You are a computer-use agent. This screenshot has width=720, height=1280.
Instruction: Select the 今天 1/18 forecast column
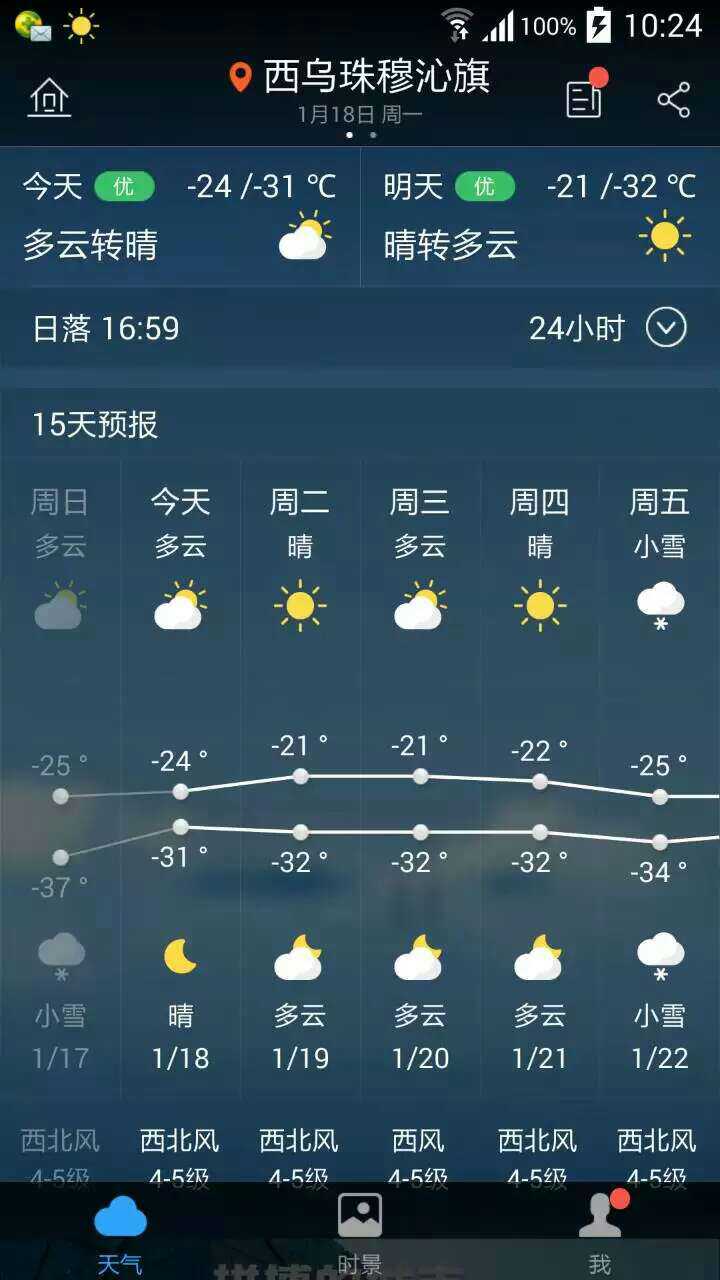tap(180, 780)
